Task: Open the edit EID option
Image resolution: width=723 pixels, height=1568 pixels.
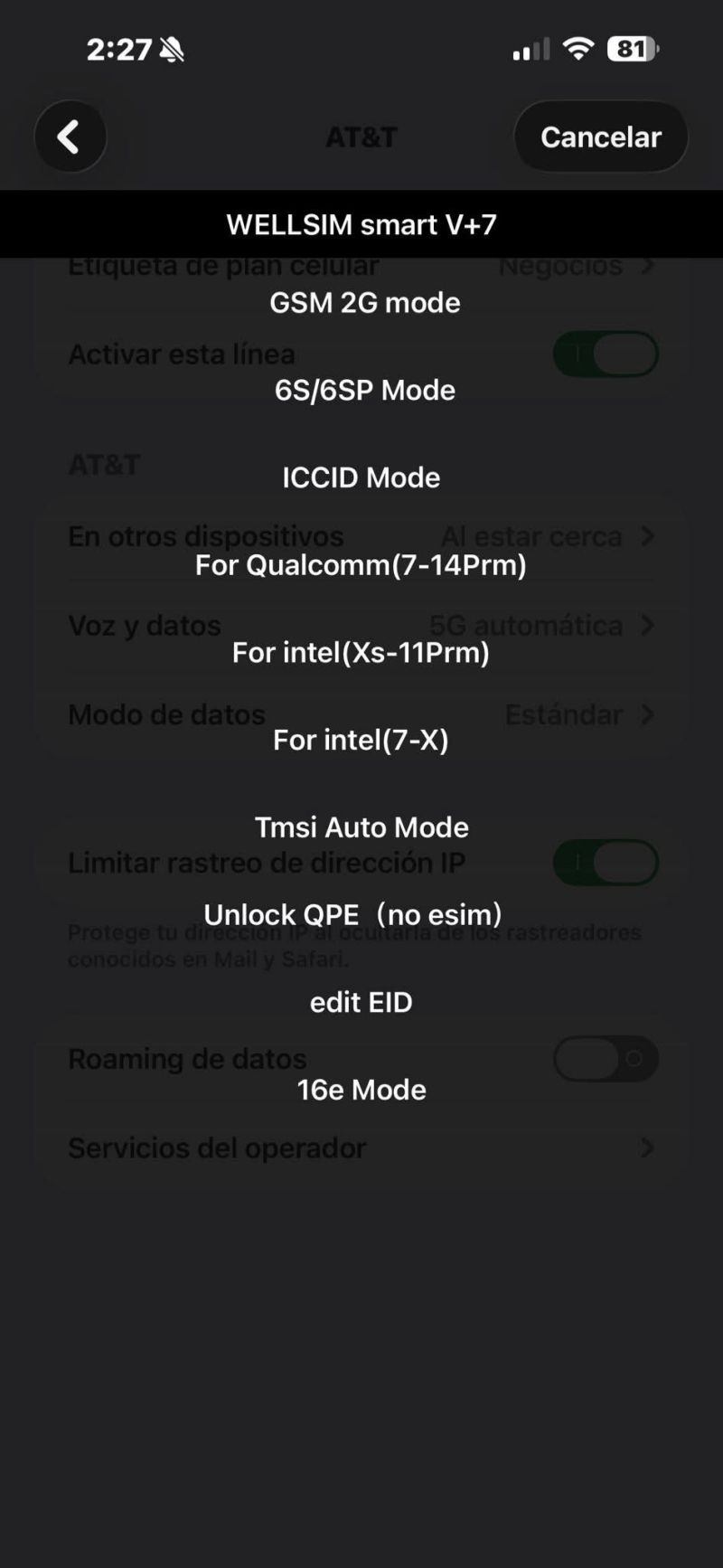Action: [361, 1002]
